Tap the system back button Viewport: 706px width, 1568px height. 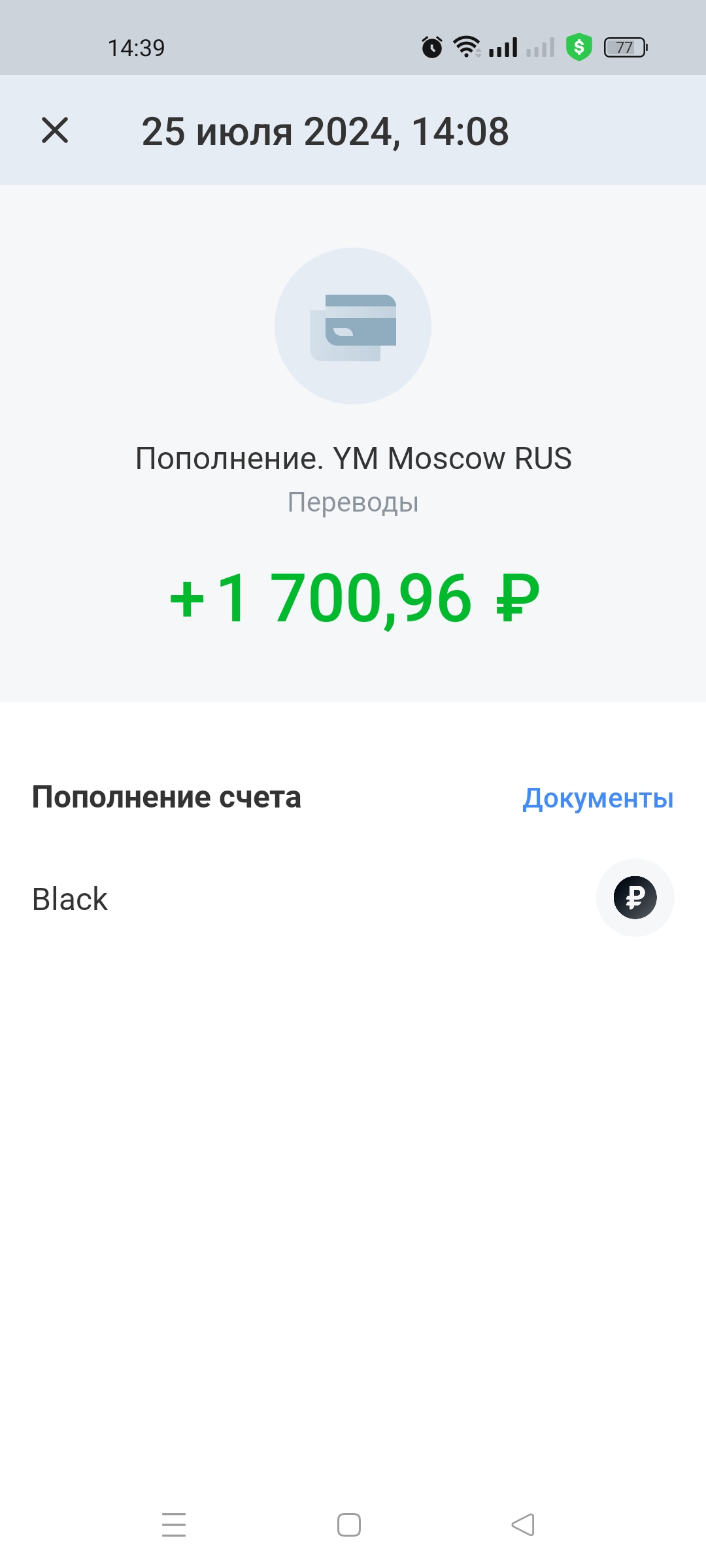(523, 1525)
